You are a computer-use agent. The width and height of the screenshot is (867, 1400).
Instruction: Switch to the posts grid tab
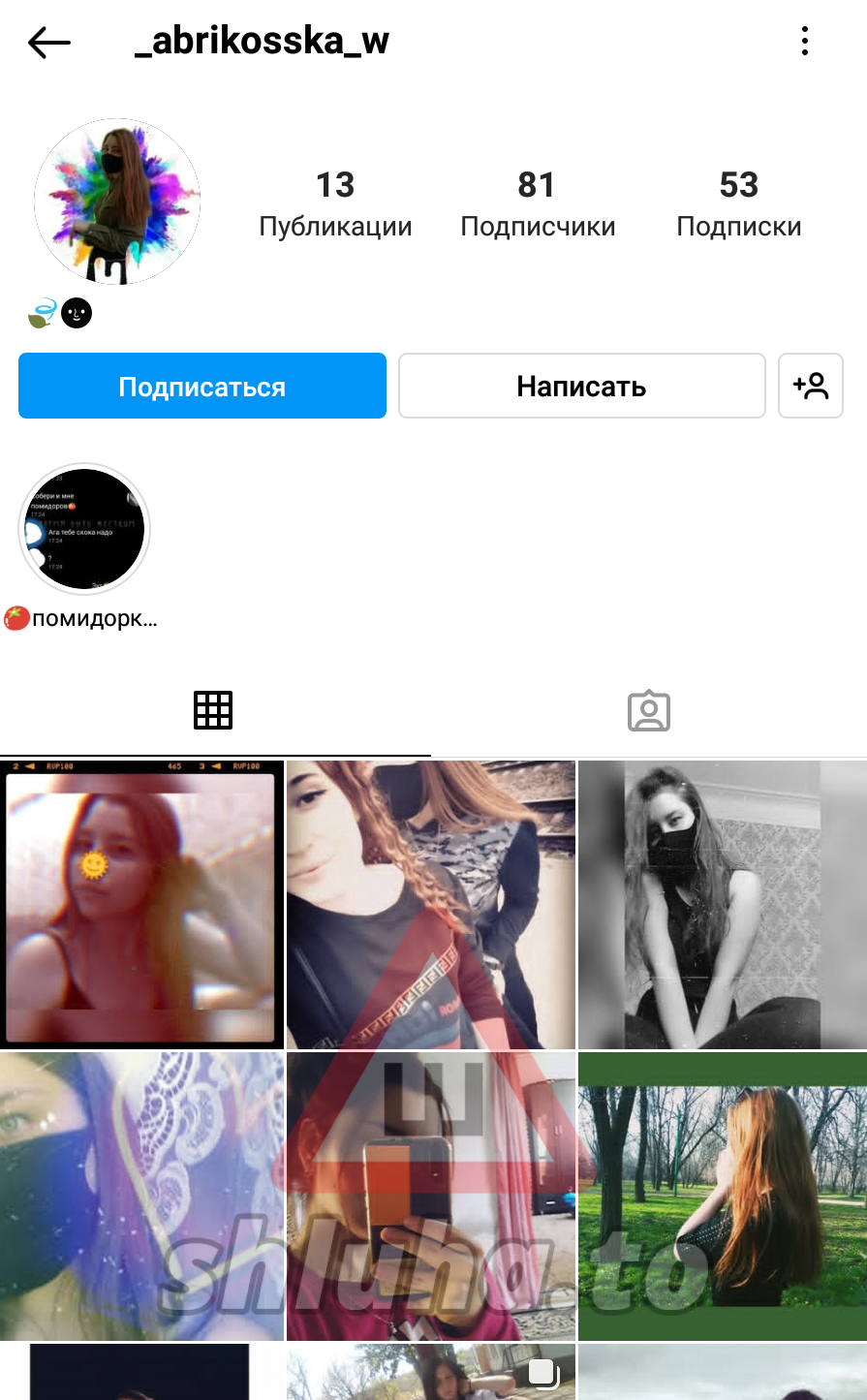click(x=213, y=710)
